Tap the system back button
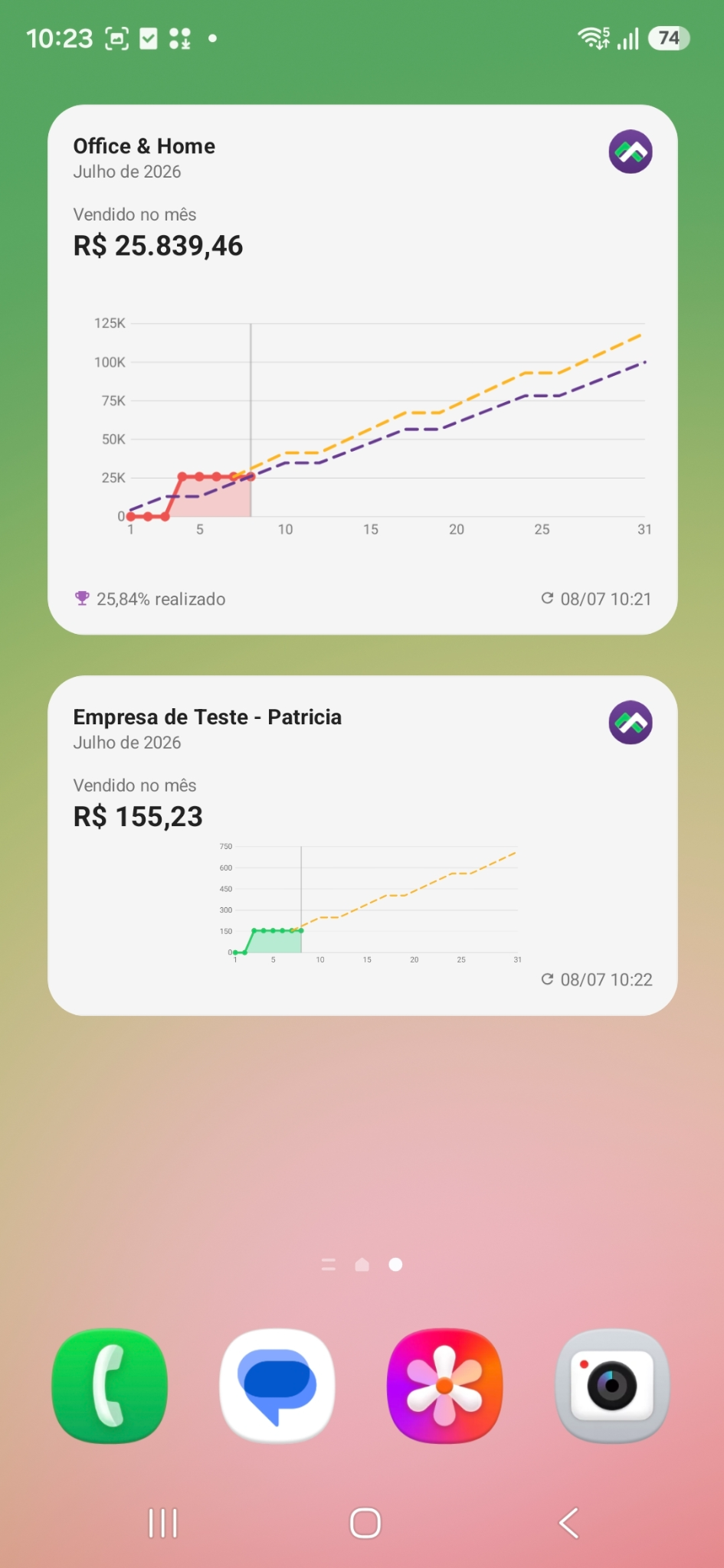The image size is (724, 1568). (x=568, y=1523)
